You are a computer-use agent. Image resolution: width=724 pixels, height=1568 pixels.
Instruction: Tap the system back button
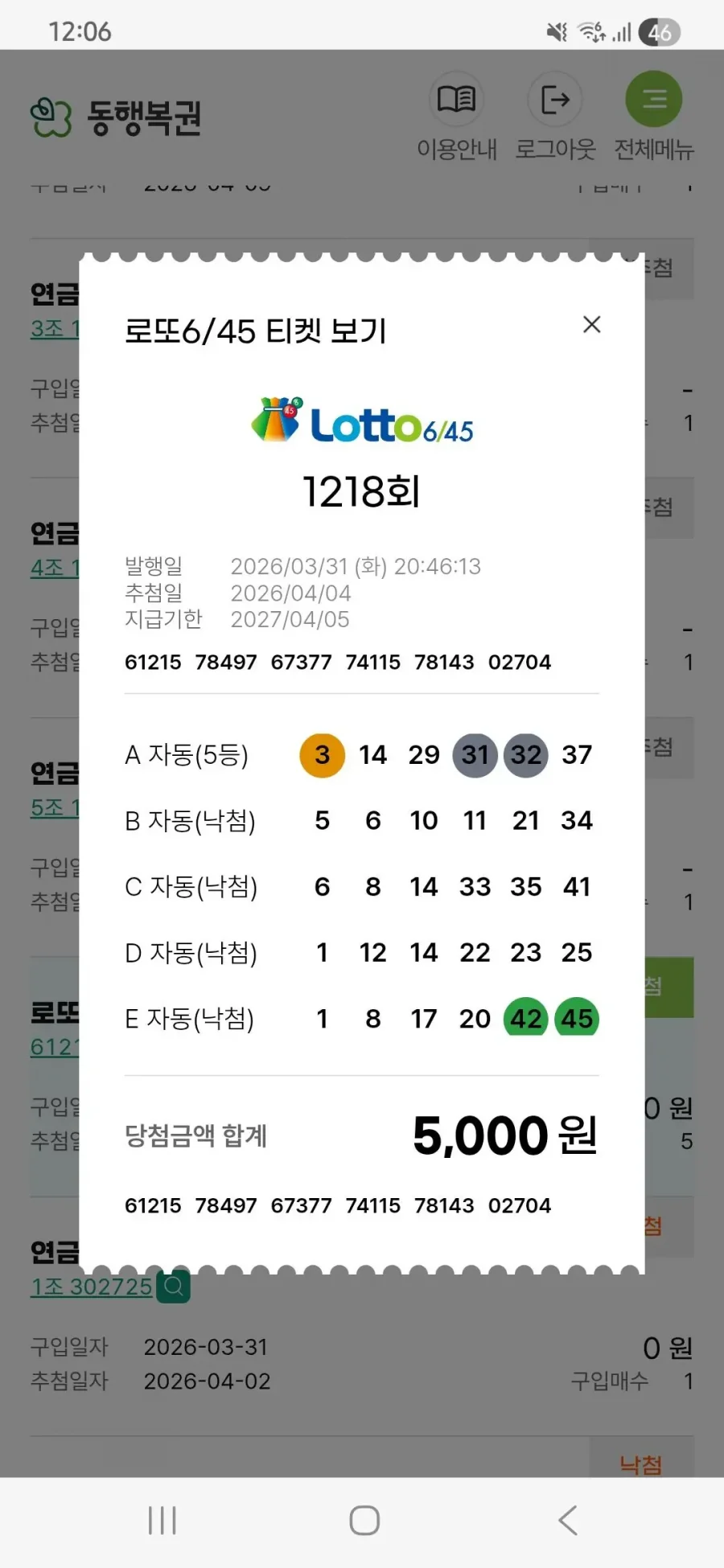click(568, 1521)
